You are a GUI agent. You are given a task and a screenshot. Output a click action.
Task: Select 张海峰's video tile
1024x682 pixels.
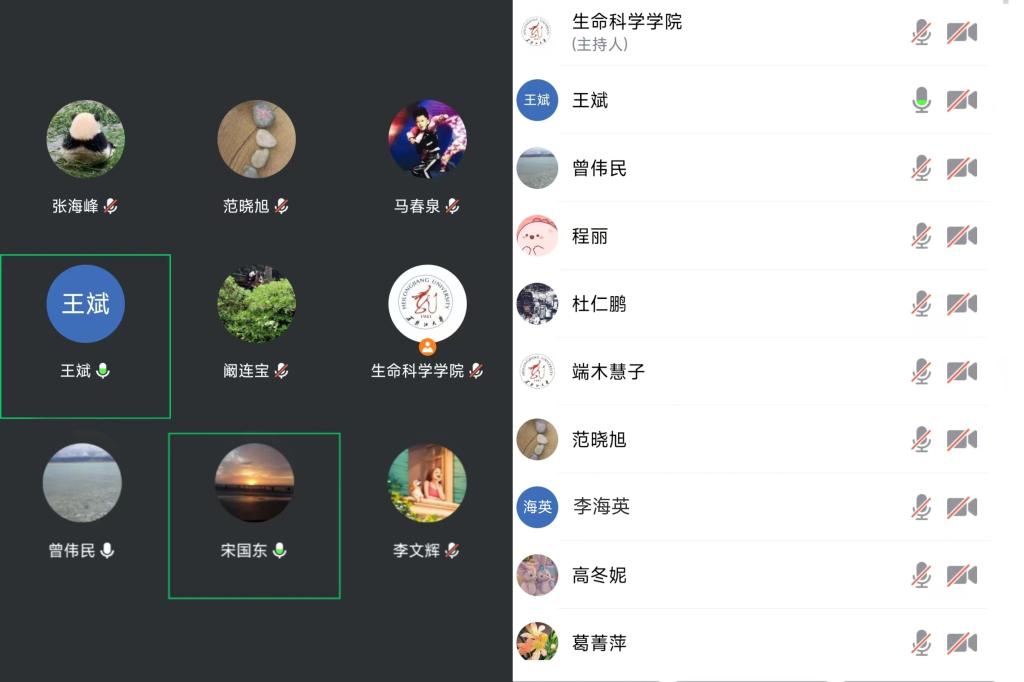click(x=85, y=140)
